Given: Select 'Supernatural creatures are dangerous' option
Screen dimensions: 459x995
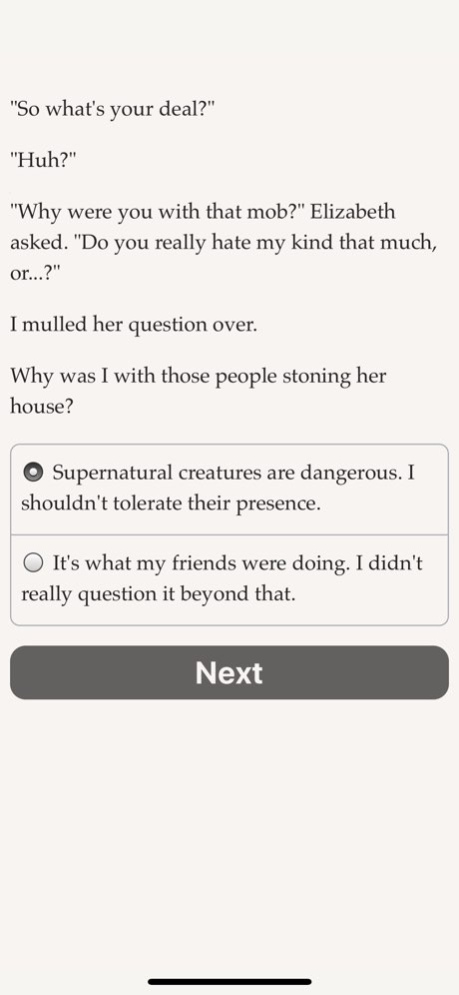Looking at the screenshot, I should pyautogui.click(x=229, y=489).
